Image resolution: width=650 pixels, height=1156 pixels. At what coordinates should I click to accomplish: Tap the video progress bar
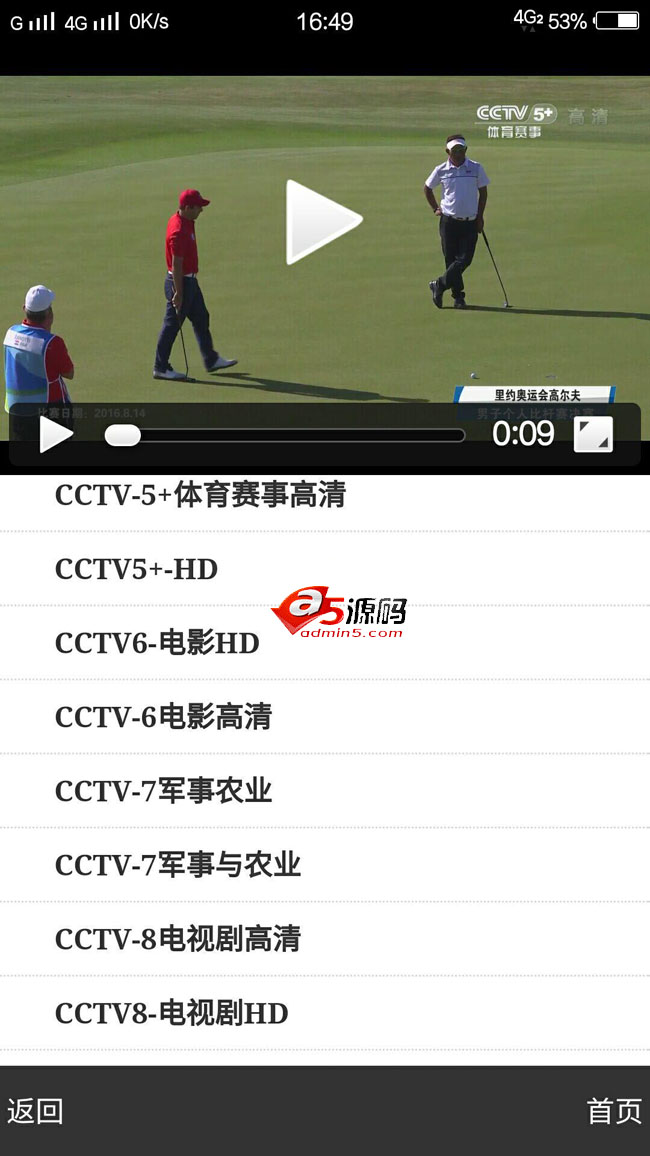coord(285,435)
